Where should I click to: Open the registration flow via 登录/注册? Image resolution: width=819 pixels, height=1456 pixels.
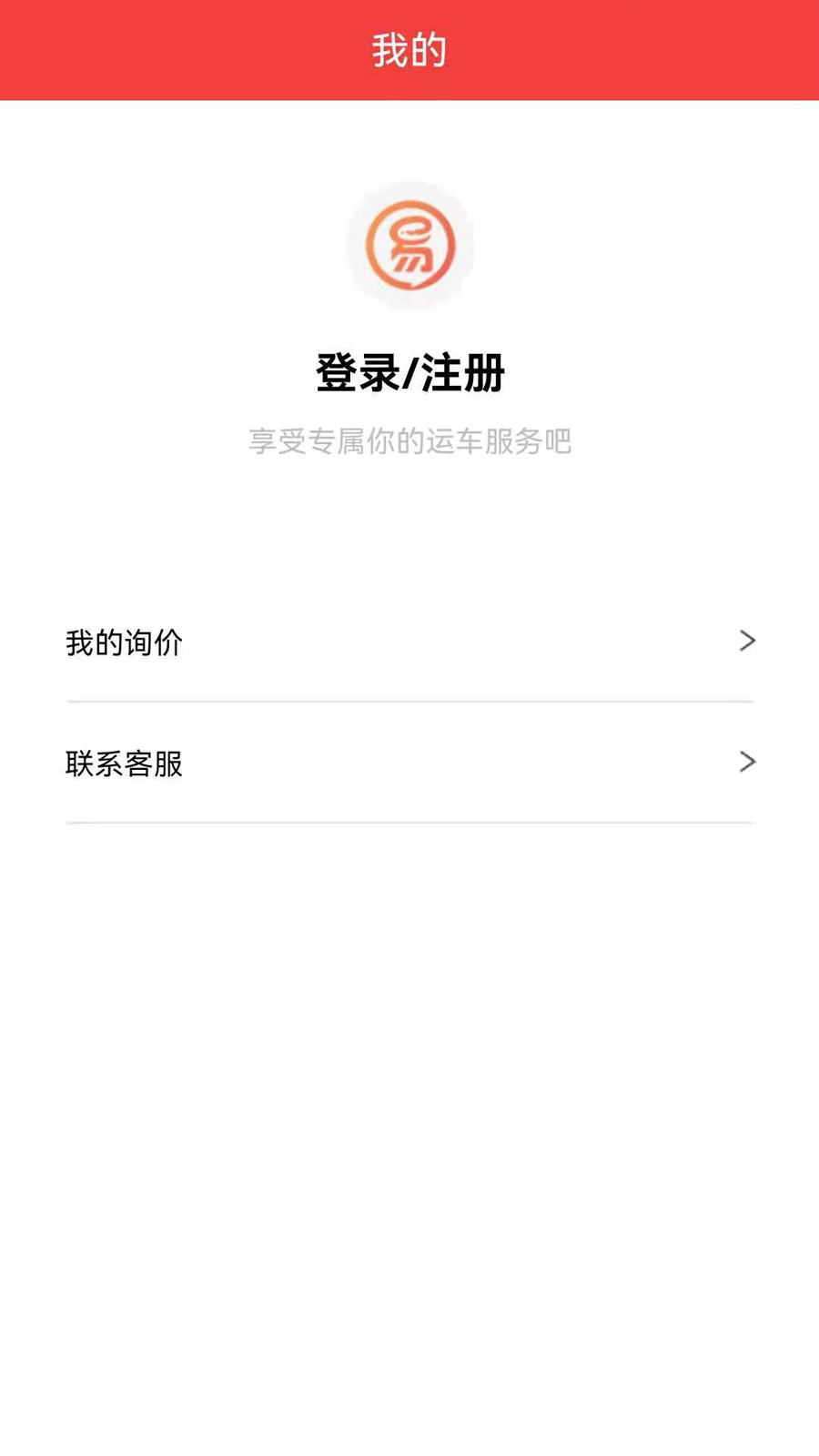409,369
